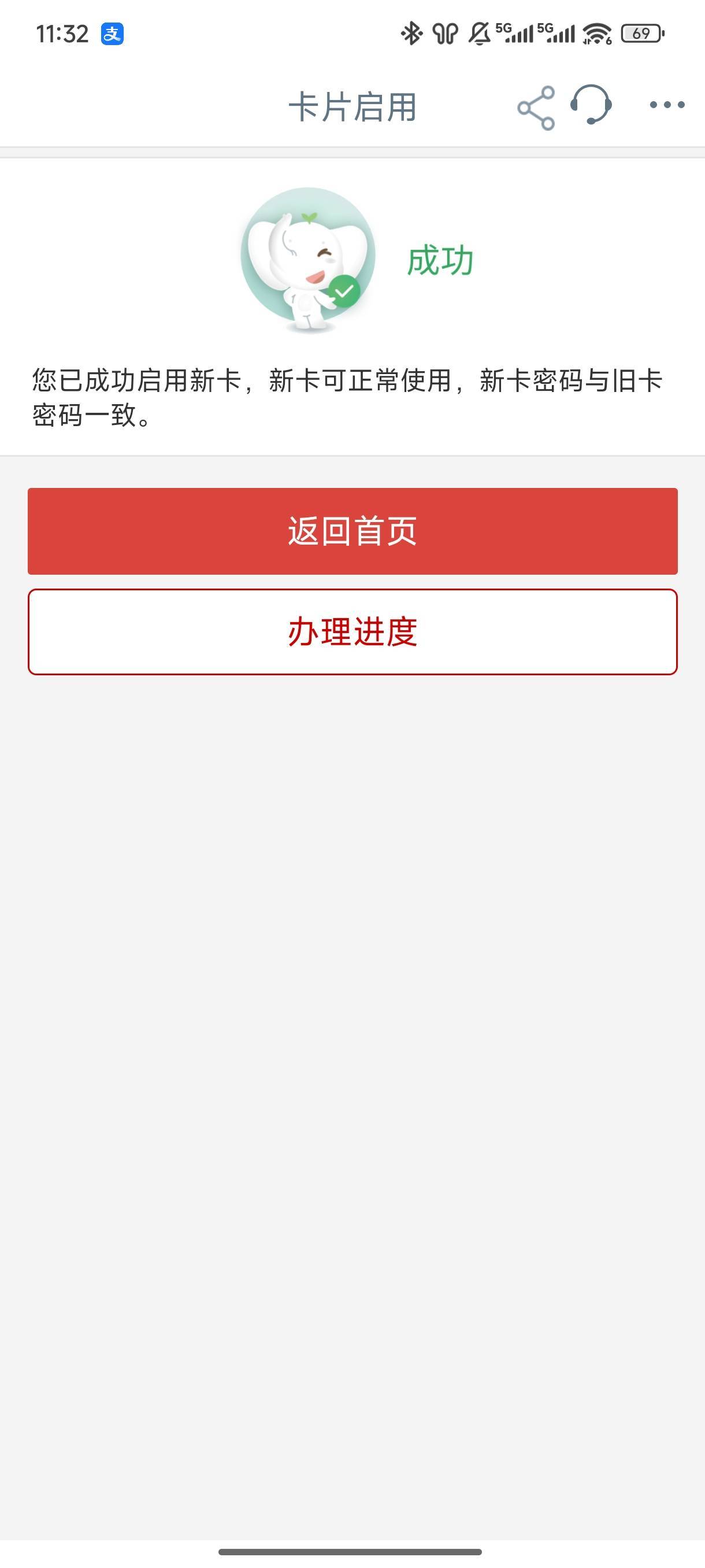Return to home page with 返回首页

coord(352,531)
